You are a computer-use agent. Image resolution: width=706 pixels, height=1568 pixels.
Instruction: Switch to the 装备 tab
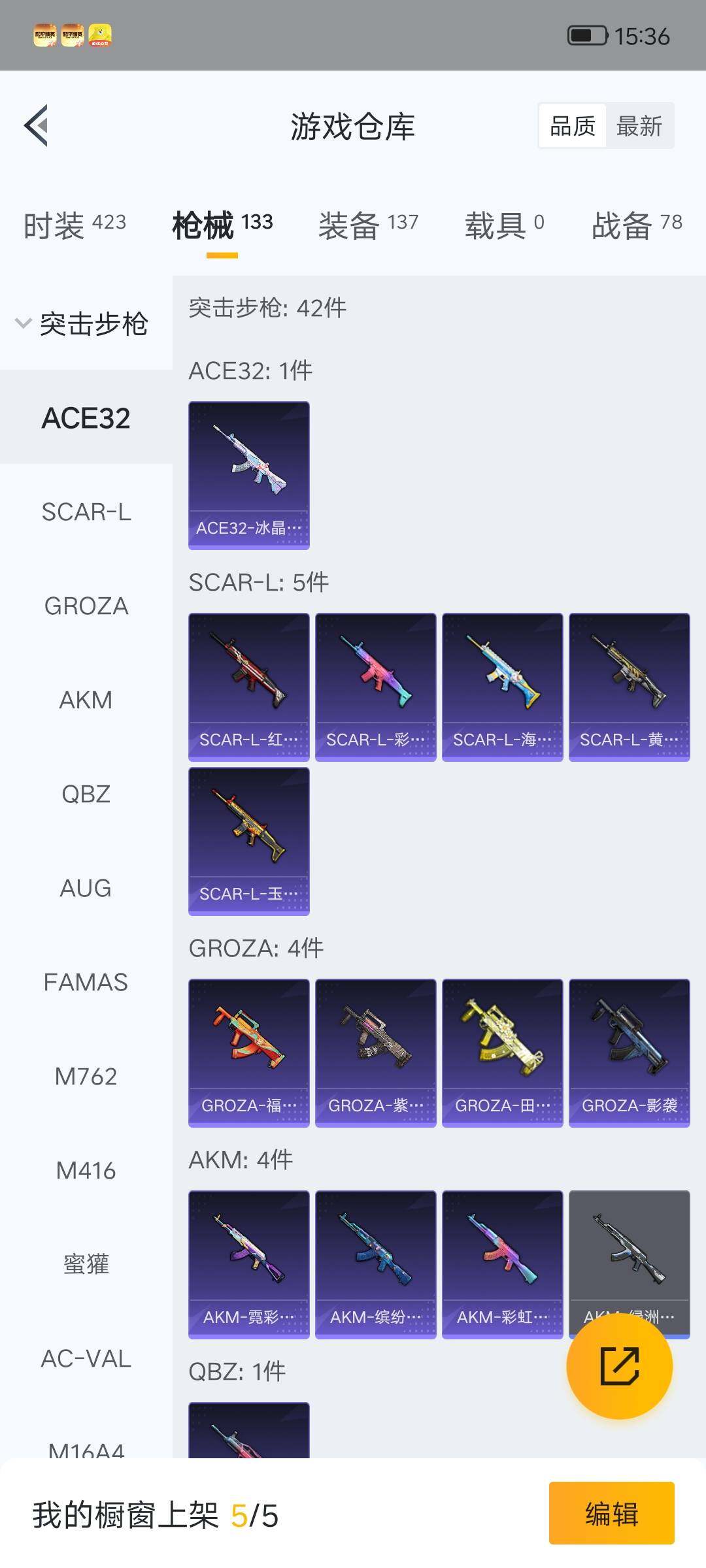pyautogui.click(x=368, y=225)
